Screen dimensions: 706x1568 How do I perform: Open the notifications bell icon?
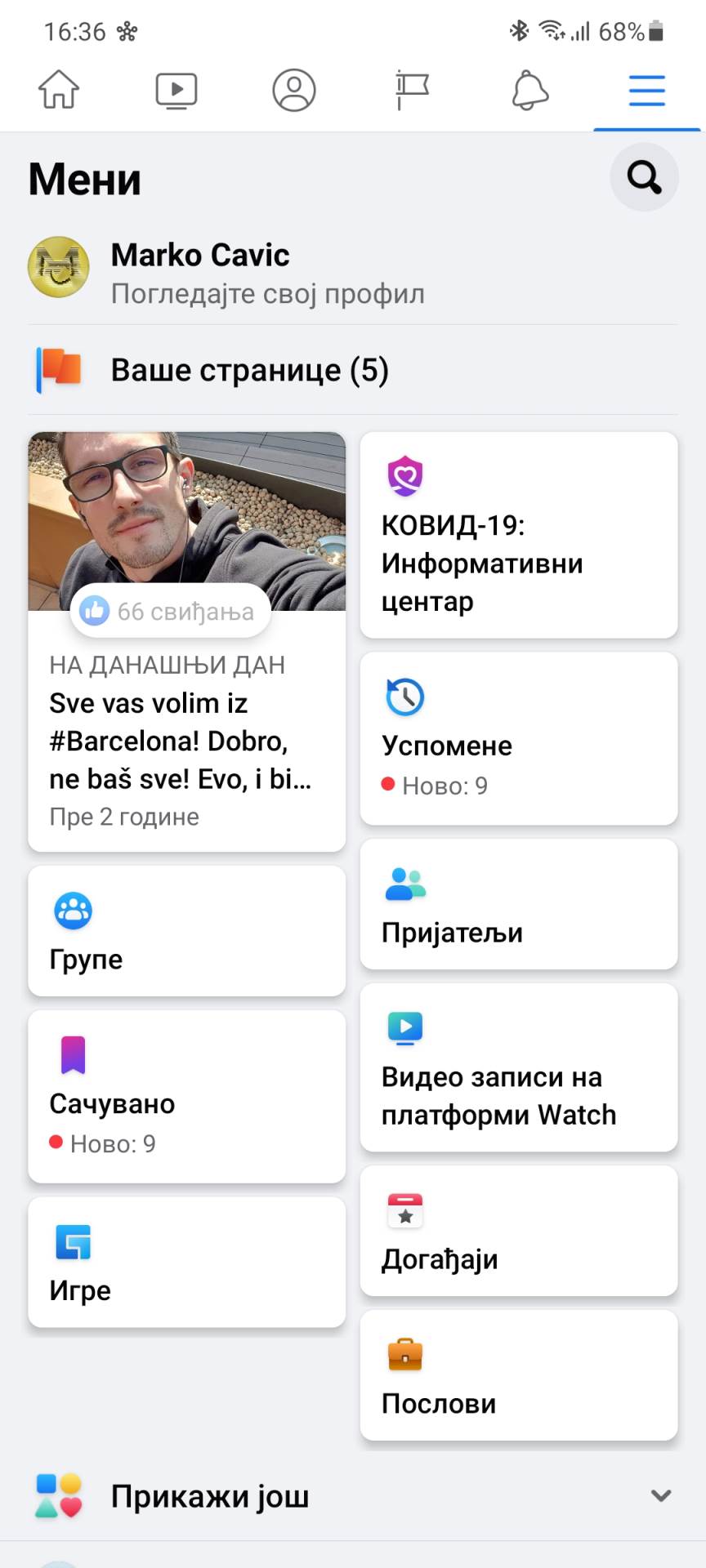tap(529, 91)
